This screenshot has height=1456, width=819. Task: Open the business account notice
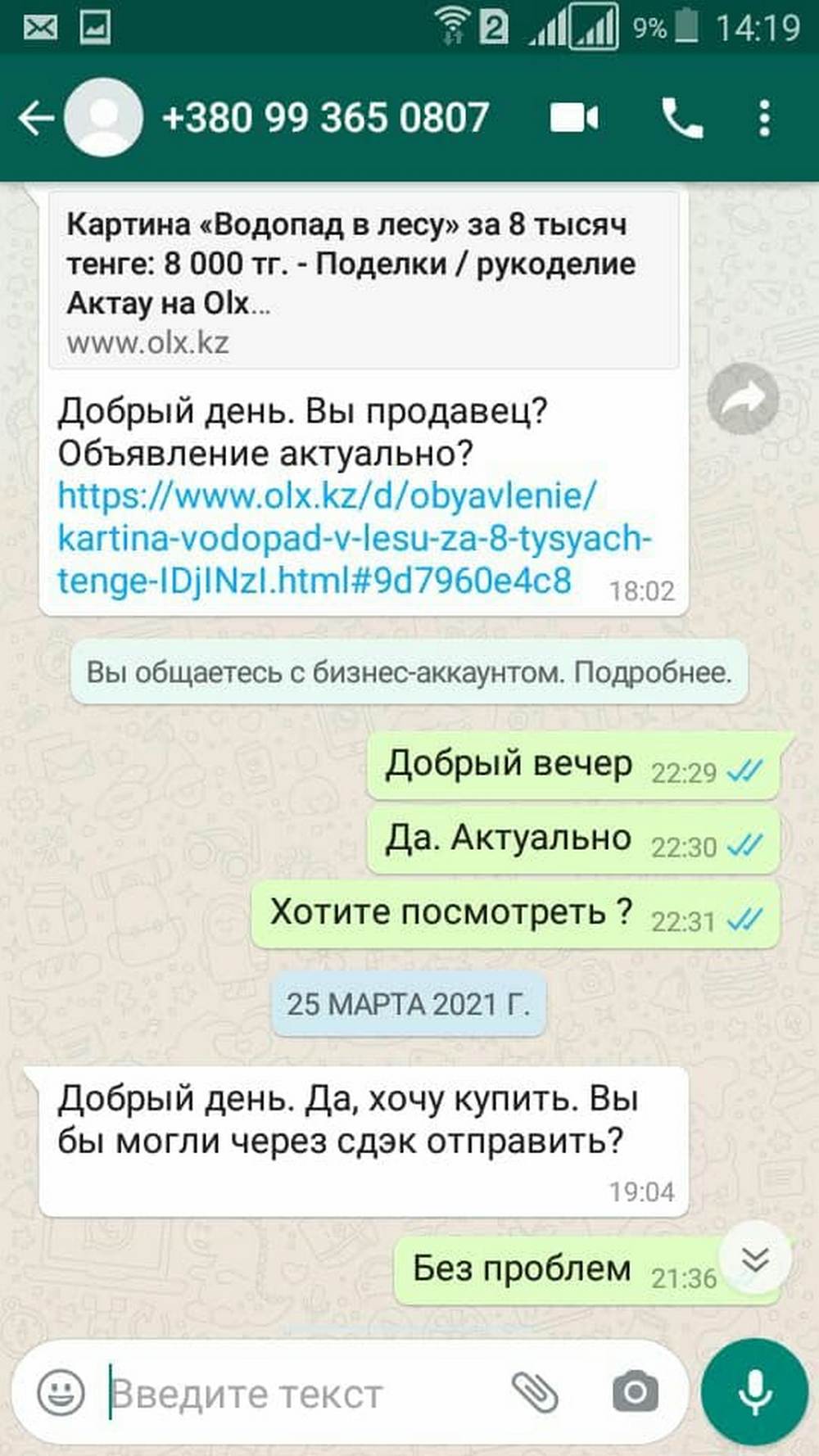[409, 673]
